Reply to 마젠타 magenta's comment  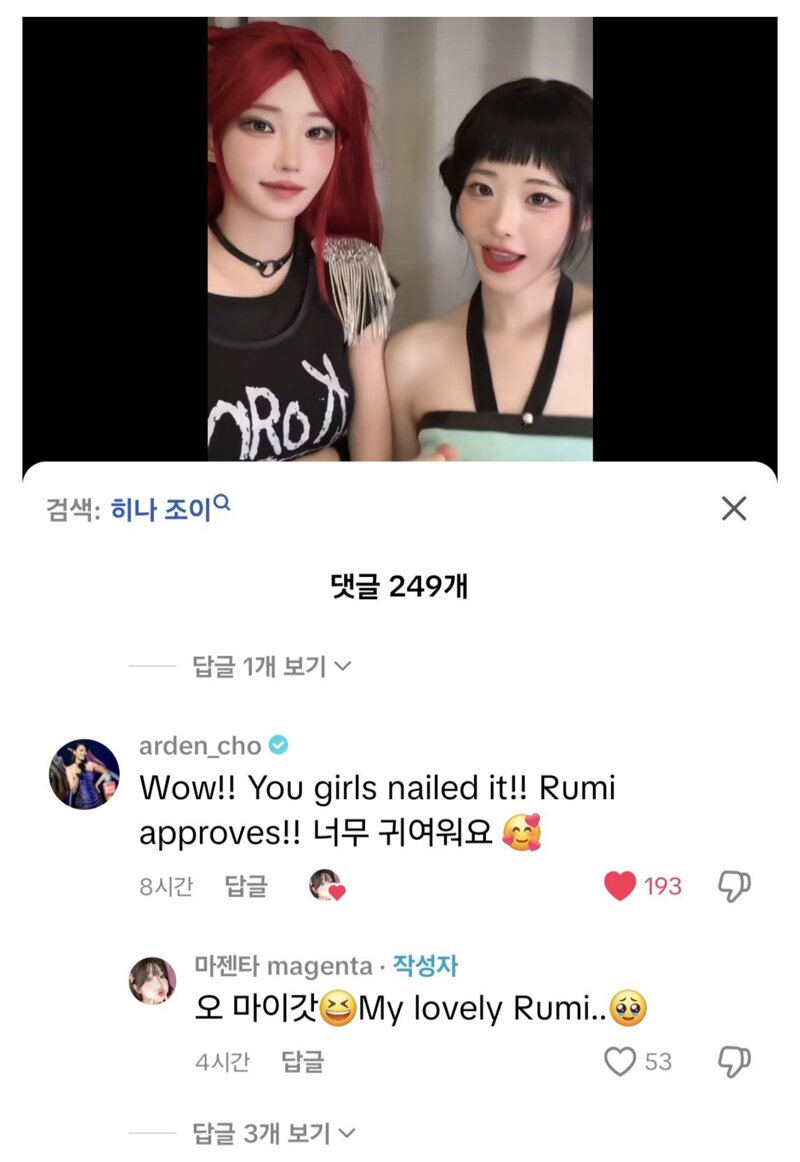pos(302,1061)
